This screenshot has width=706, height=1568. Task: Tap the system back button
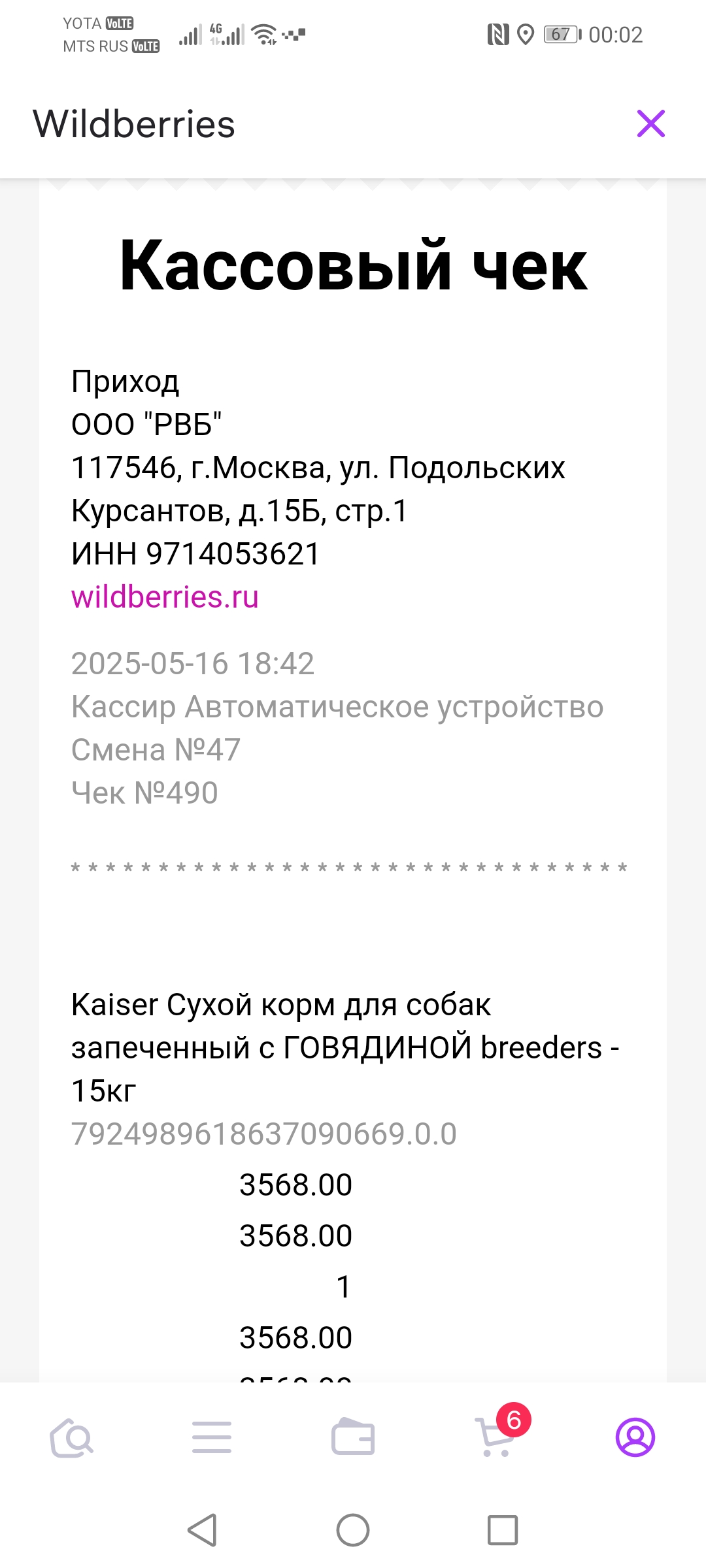(203, 1530)
